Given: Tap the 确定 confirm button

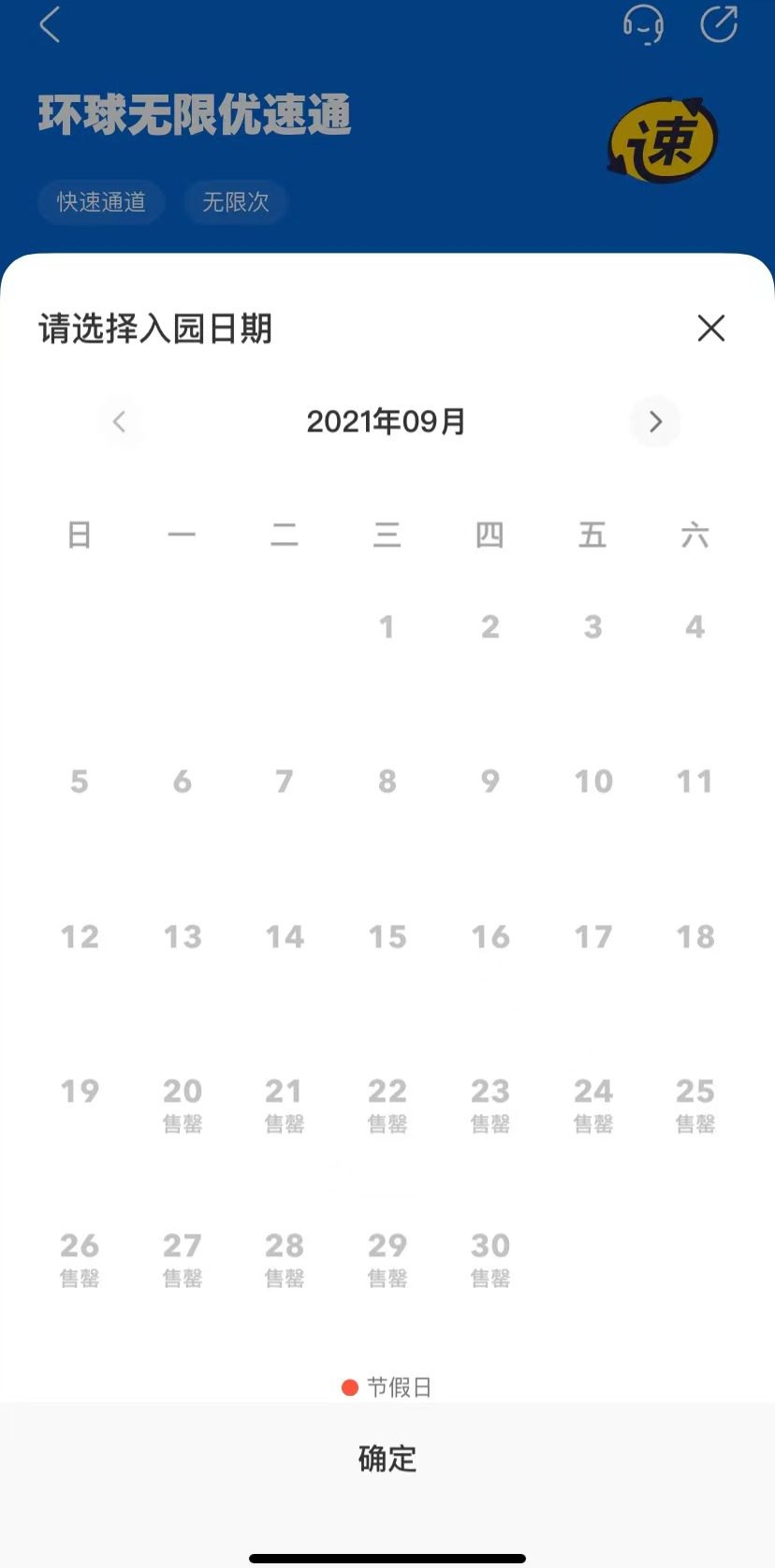Looking at the screenshot, I should [x=387, y=1458].
